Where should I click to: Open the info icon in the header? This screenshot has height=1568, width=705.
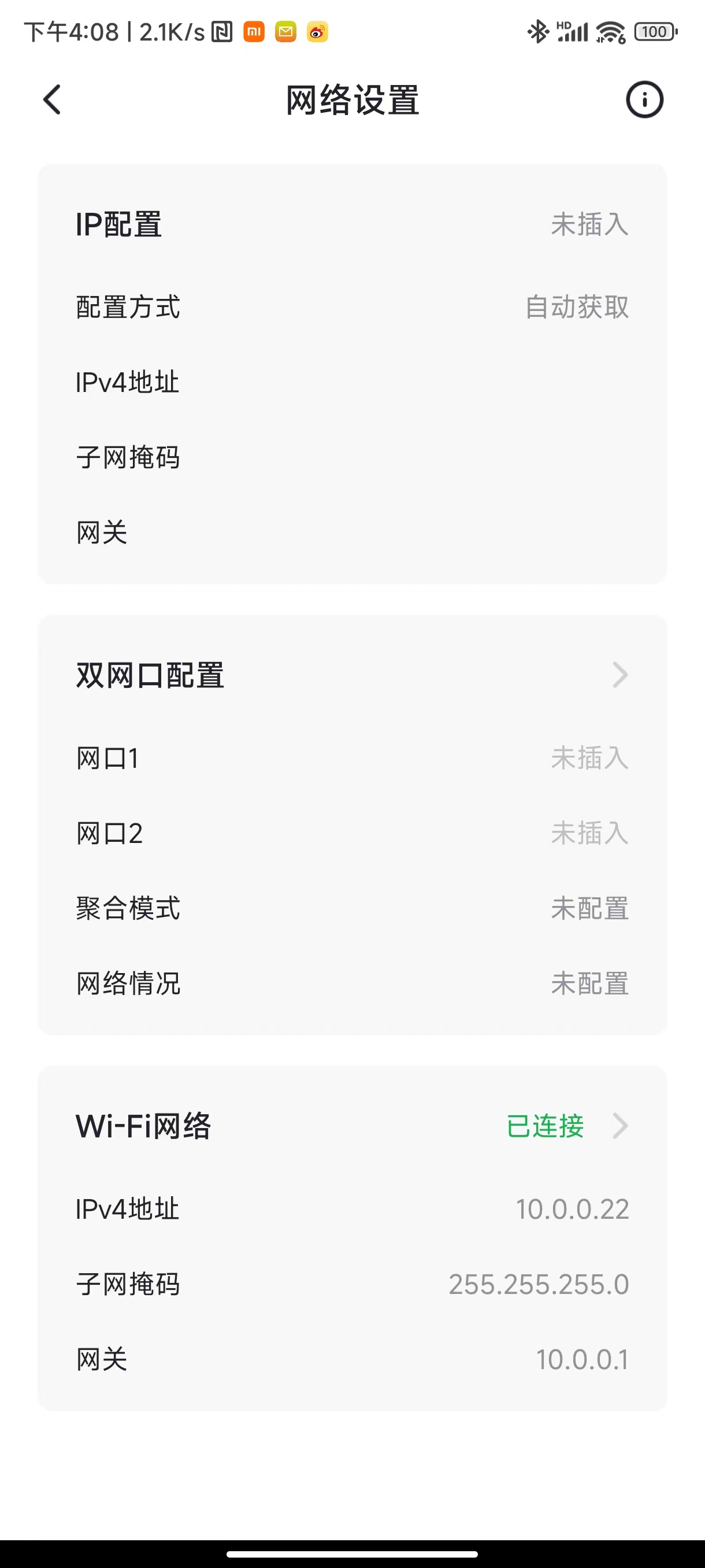point(644,99)
